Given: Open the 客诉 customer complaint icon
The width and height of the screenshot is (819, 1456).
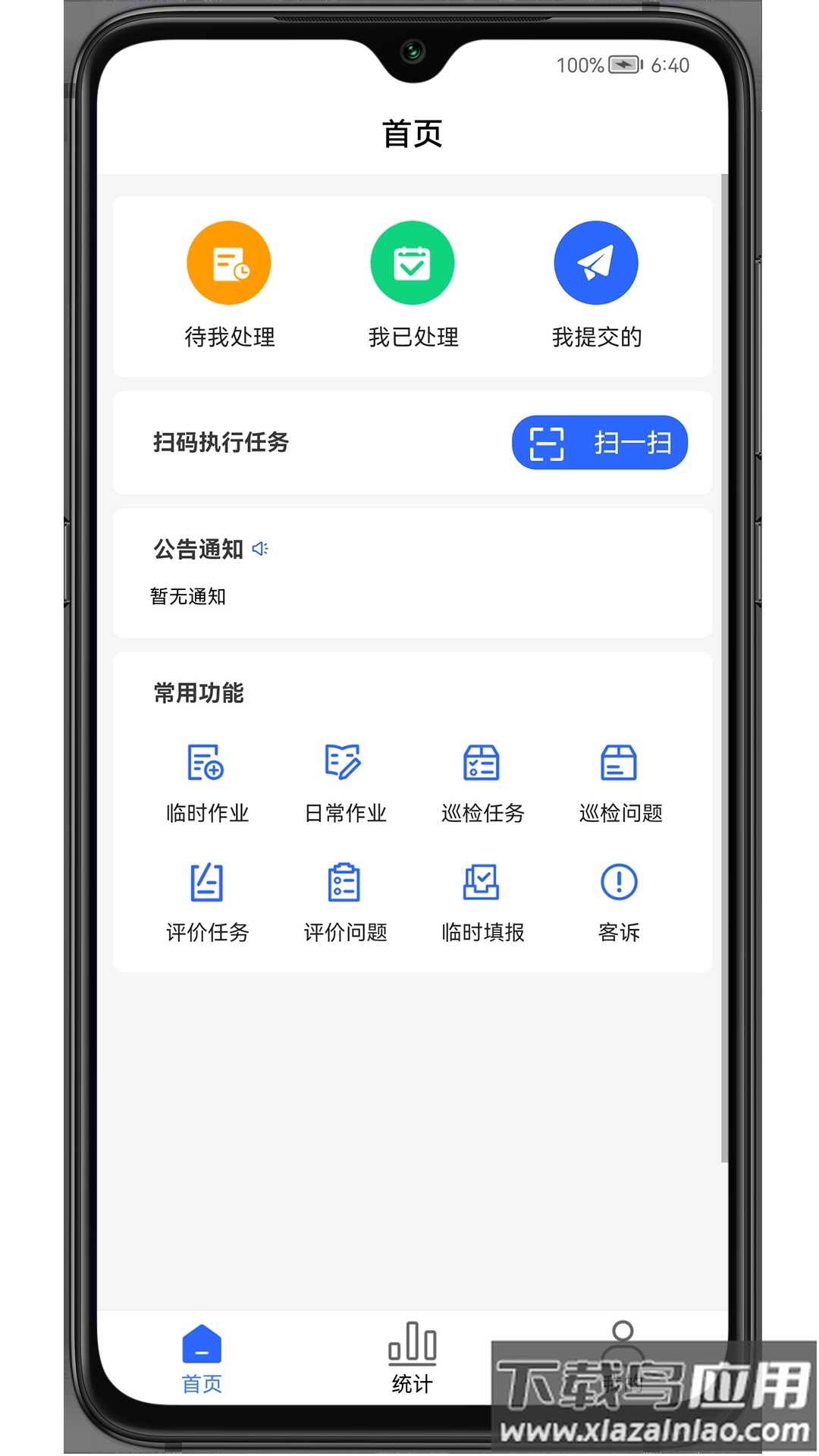Looking at the screenshot, I should (x=619, y=883).
